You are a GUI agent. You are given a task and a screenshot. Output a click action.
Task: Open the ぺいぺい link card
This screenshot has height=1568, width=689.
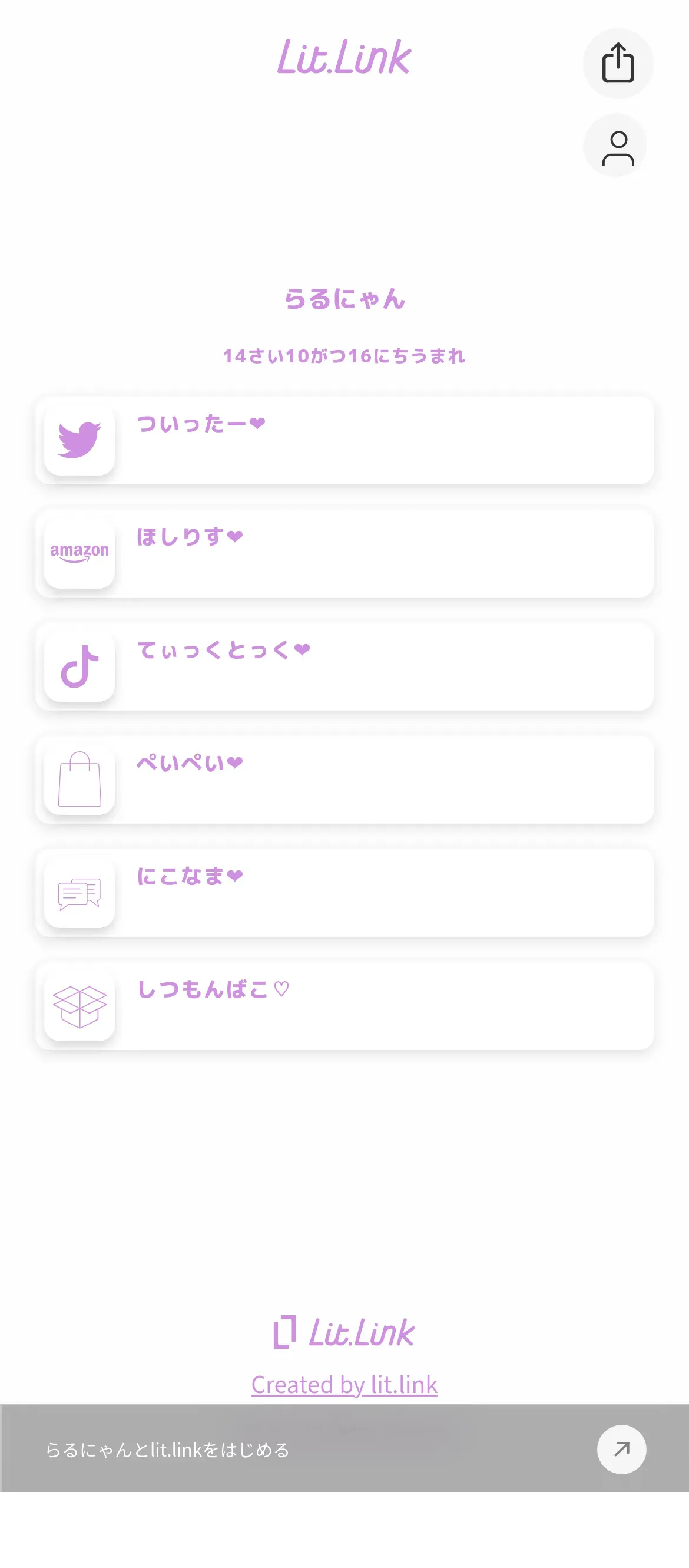(x=344, y=780)
